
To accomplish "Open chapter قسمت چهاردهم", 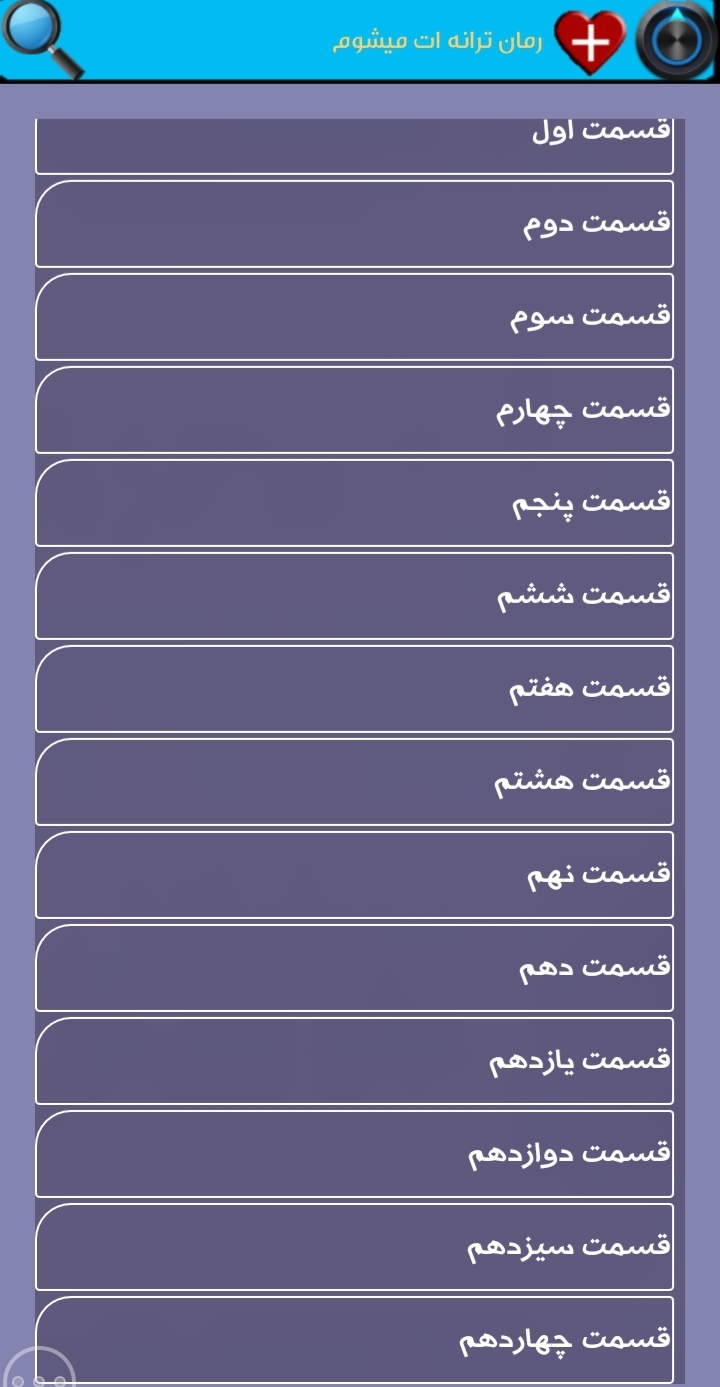I will click(x=354, y=1340).
